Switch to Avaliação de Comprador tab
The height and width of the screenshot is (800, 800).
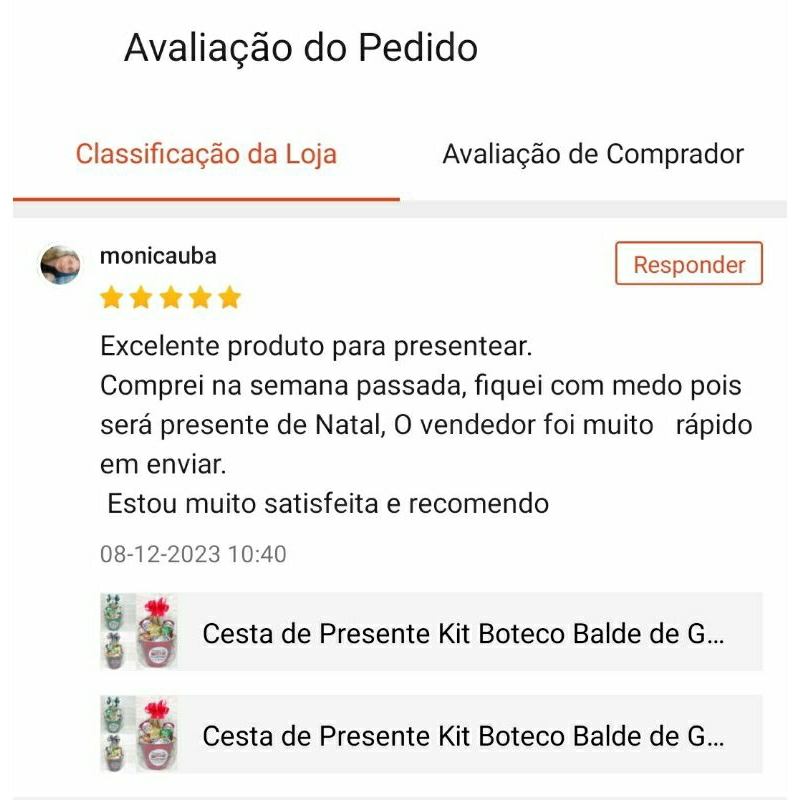click(x=593, y=154)
